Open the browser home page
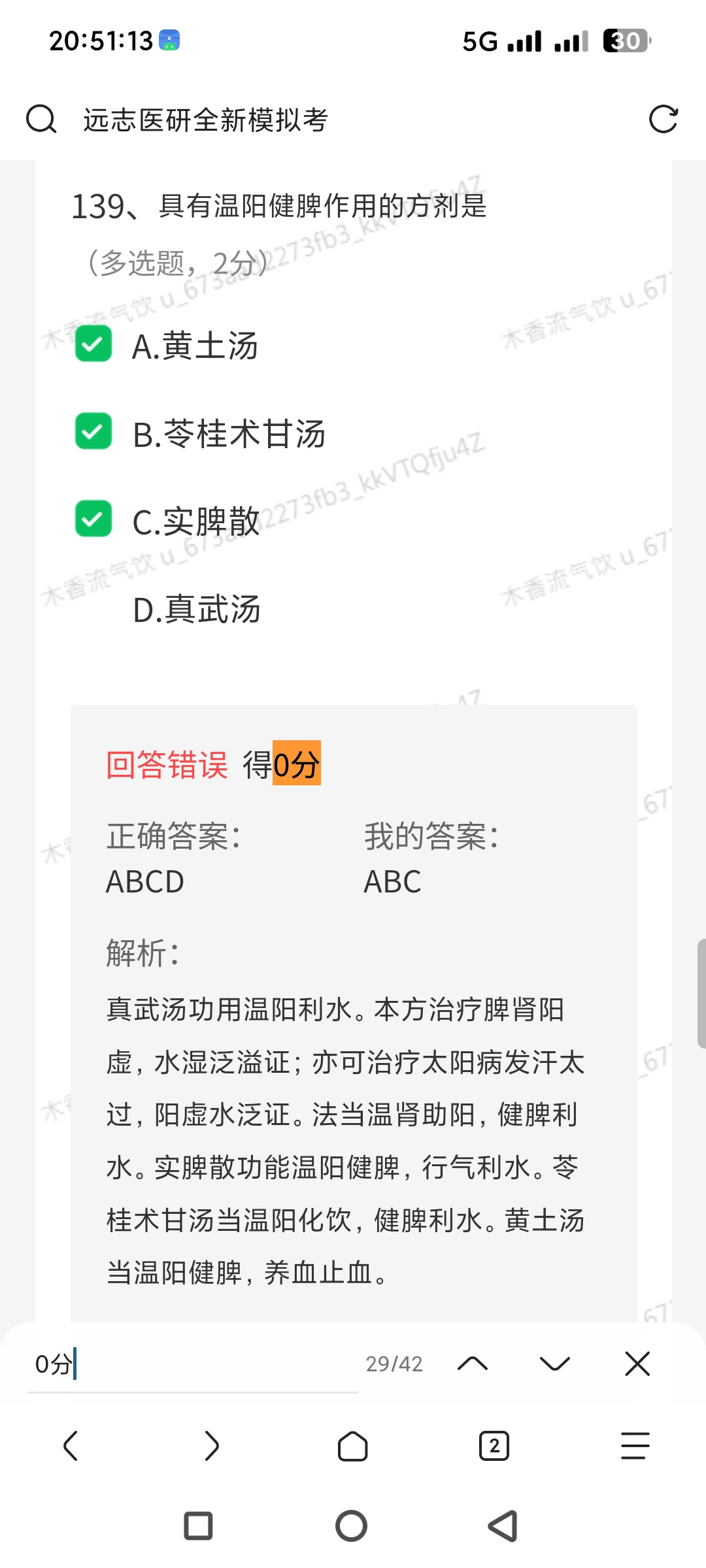The image size is (706, 1568). [352, 1446]
